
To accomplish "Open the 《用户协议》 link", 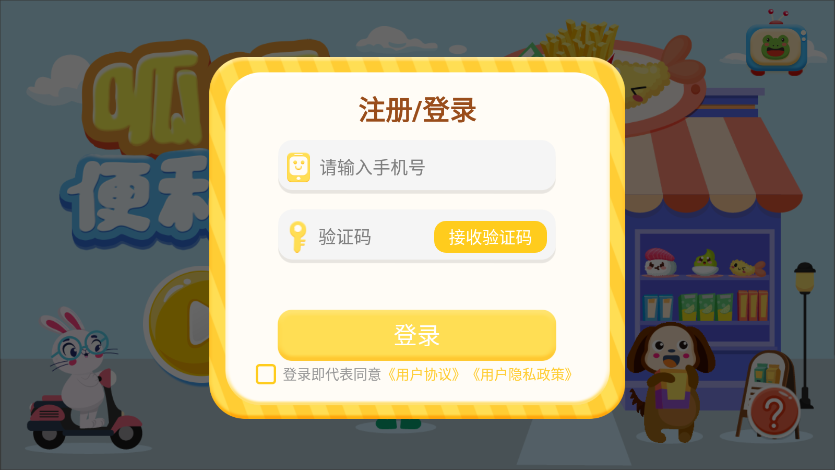I will pos(425,375).
